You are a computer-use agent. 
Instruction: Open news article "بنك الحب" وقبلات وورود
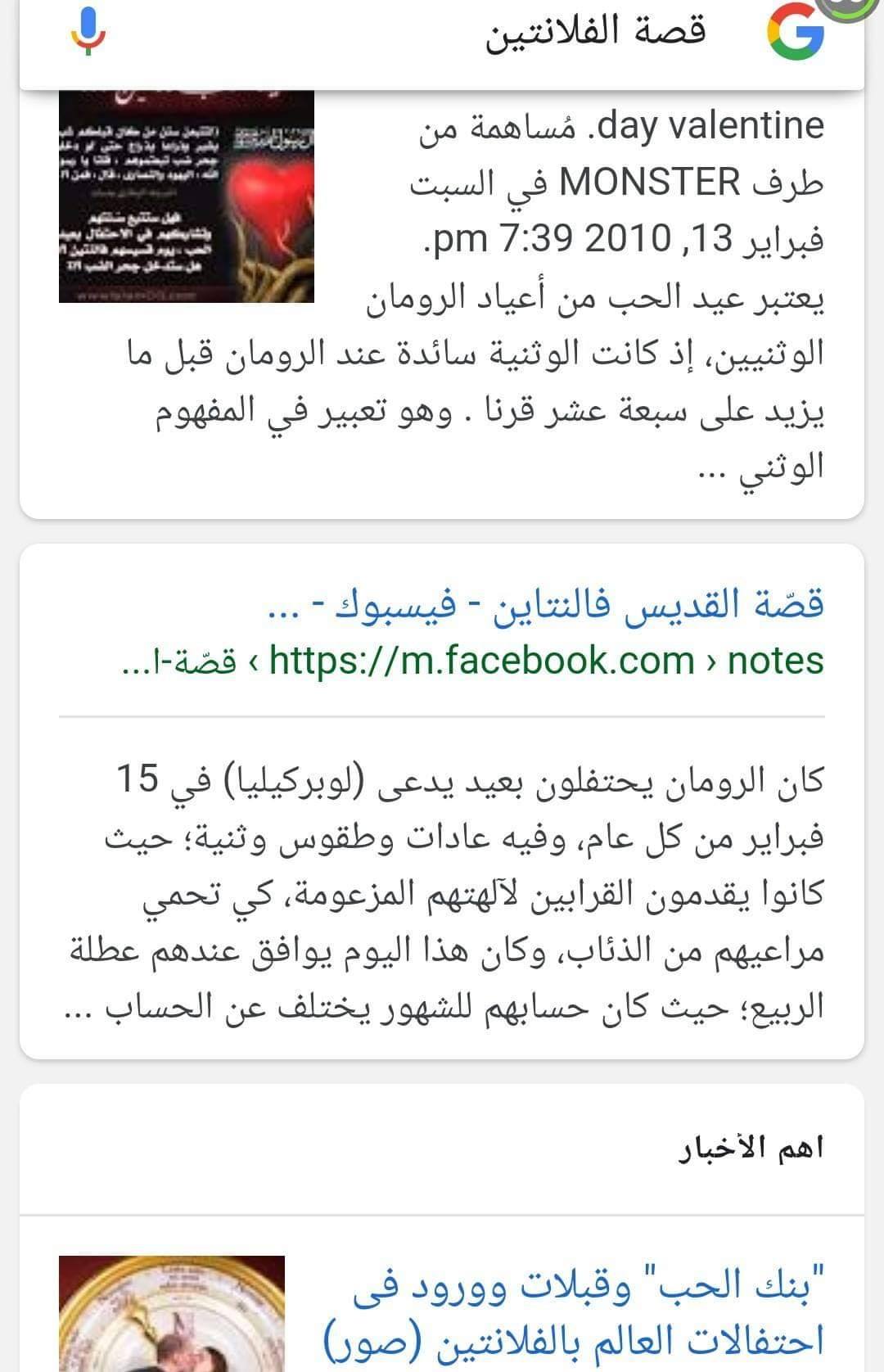click(589, 1313)
